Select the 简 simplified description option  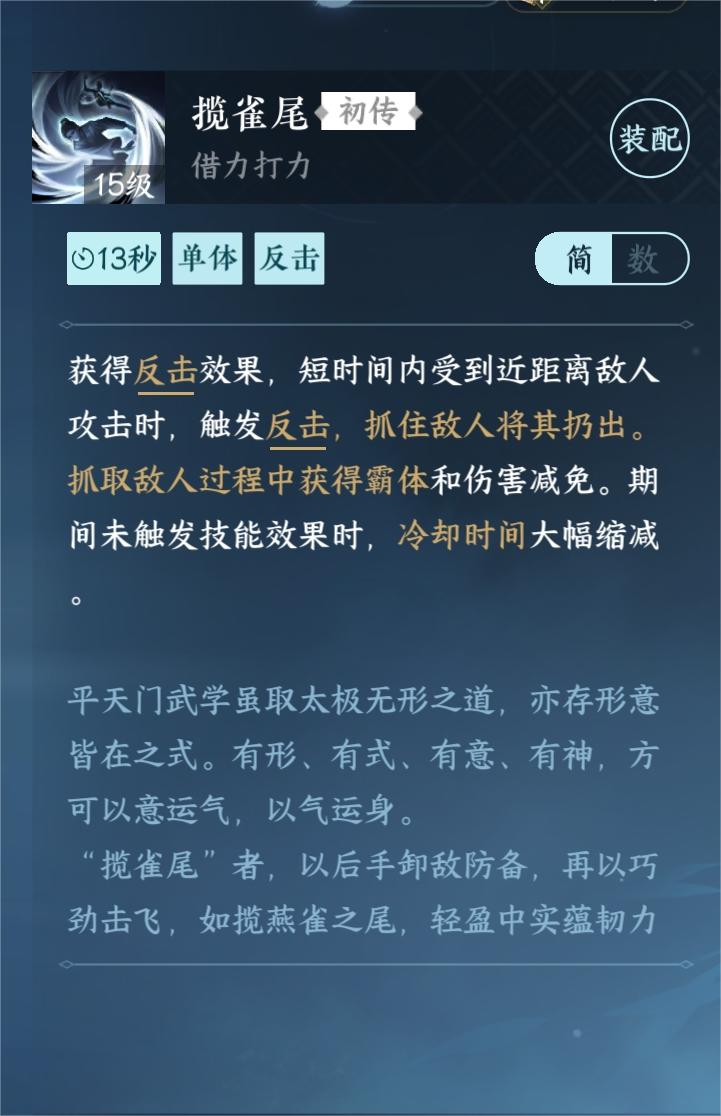(x=579, y=260)
